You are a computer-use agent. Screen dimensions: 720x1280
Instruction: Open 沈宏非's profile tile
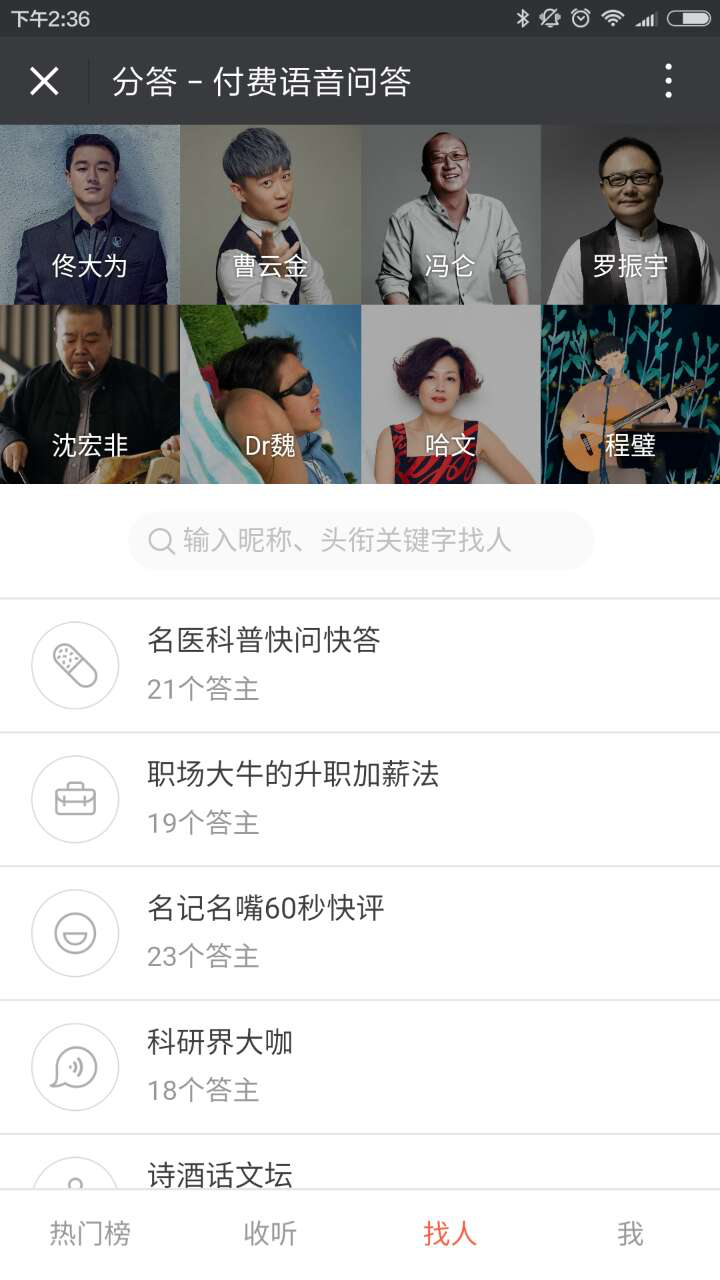(90, 394)
